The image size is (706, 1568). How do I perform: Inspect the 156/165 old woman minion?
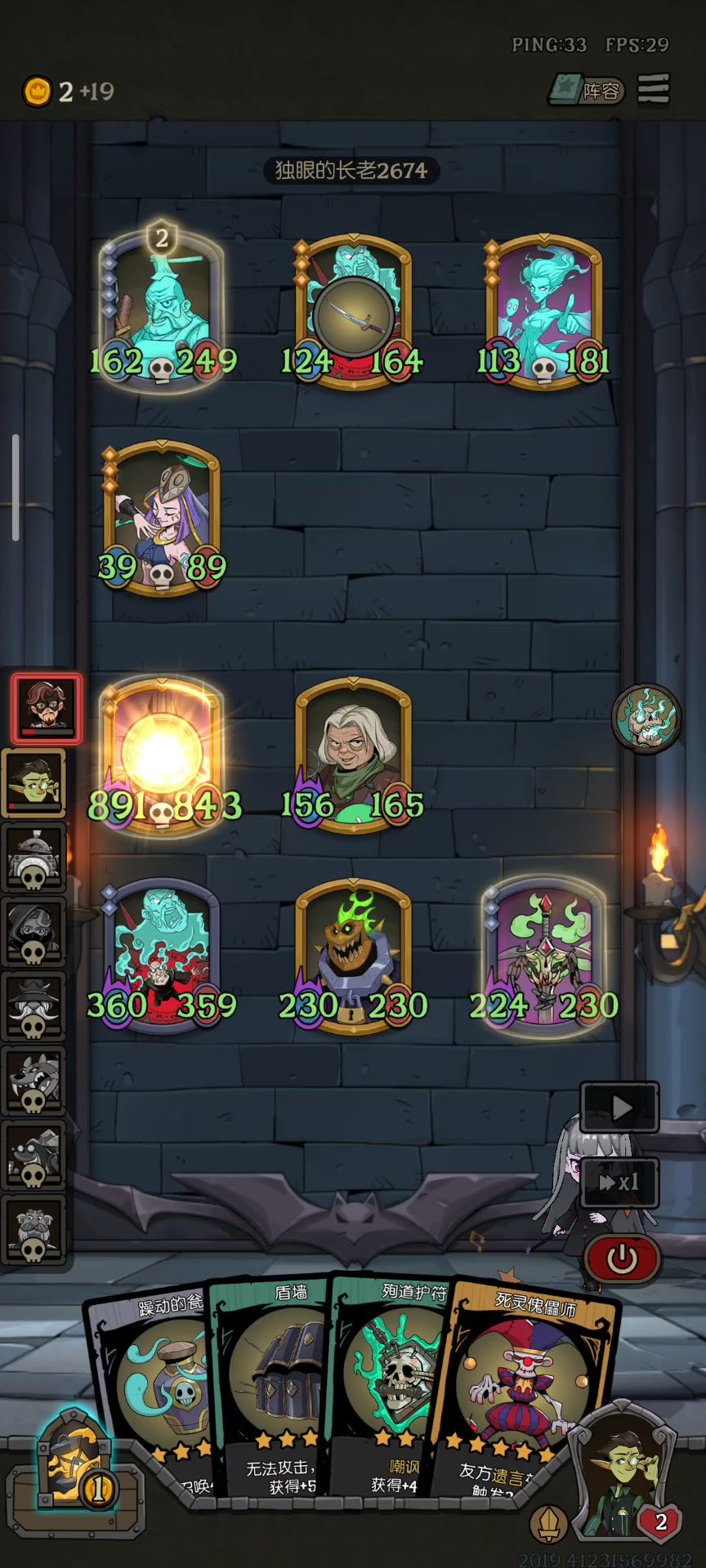[x=353, y=755]
